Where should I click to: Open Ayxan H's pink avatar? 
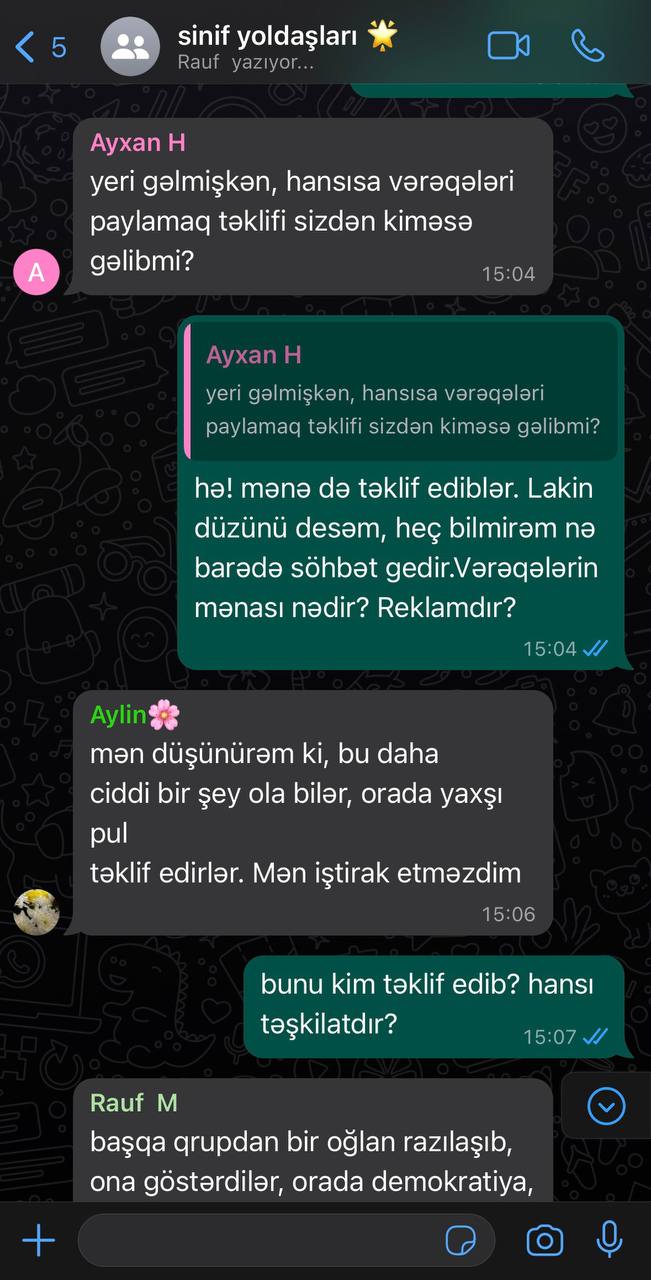36,272
